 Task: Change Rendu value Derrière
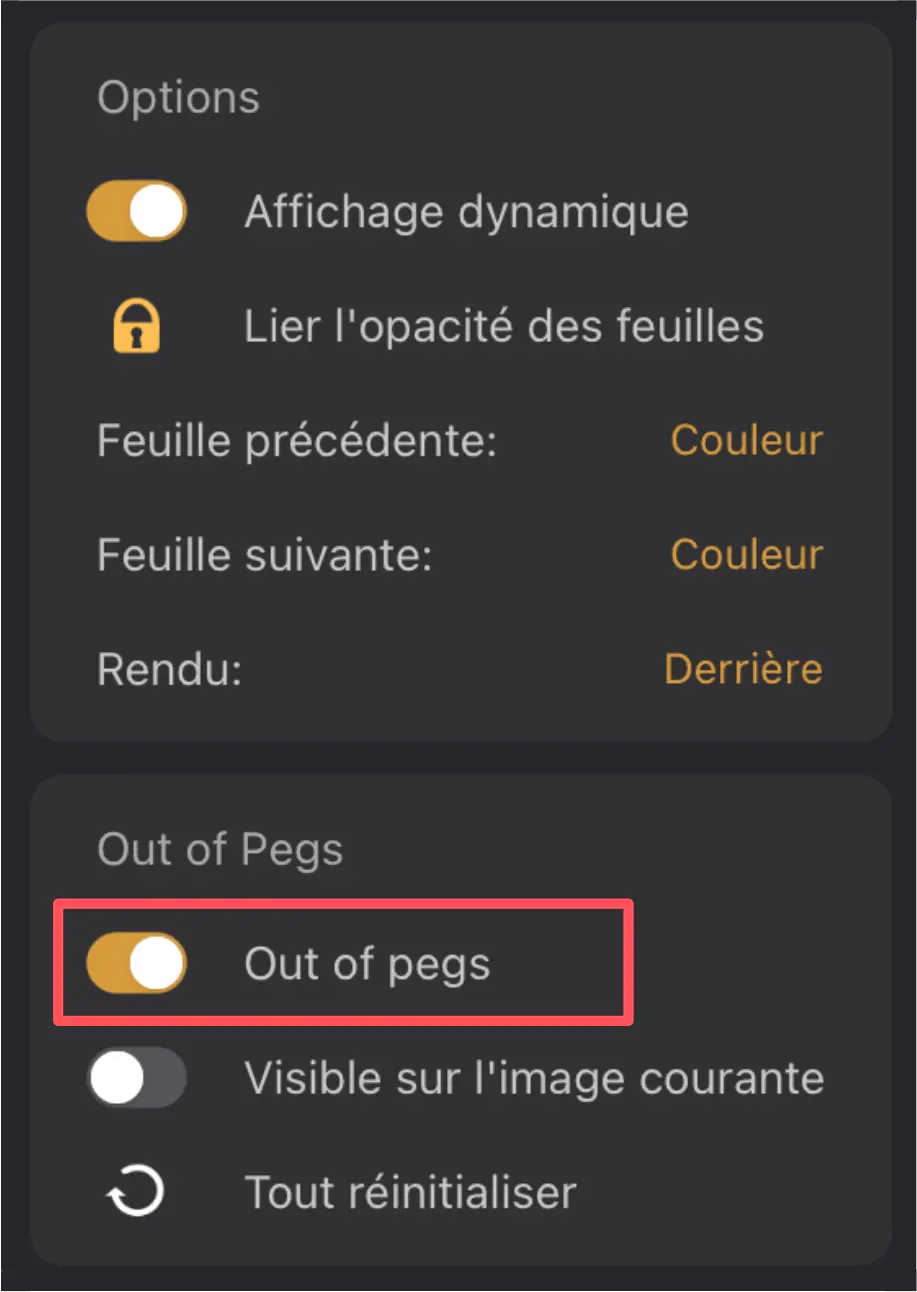click(743, 669)
